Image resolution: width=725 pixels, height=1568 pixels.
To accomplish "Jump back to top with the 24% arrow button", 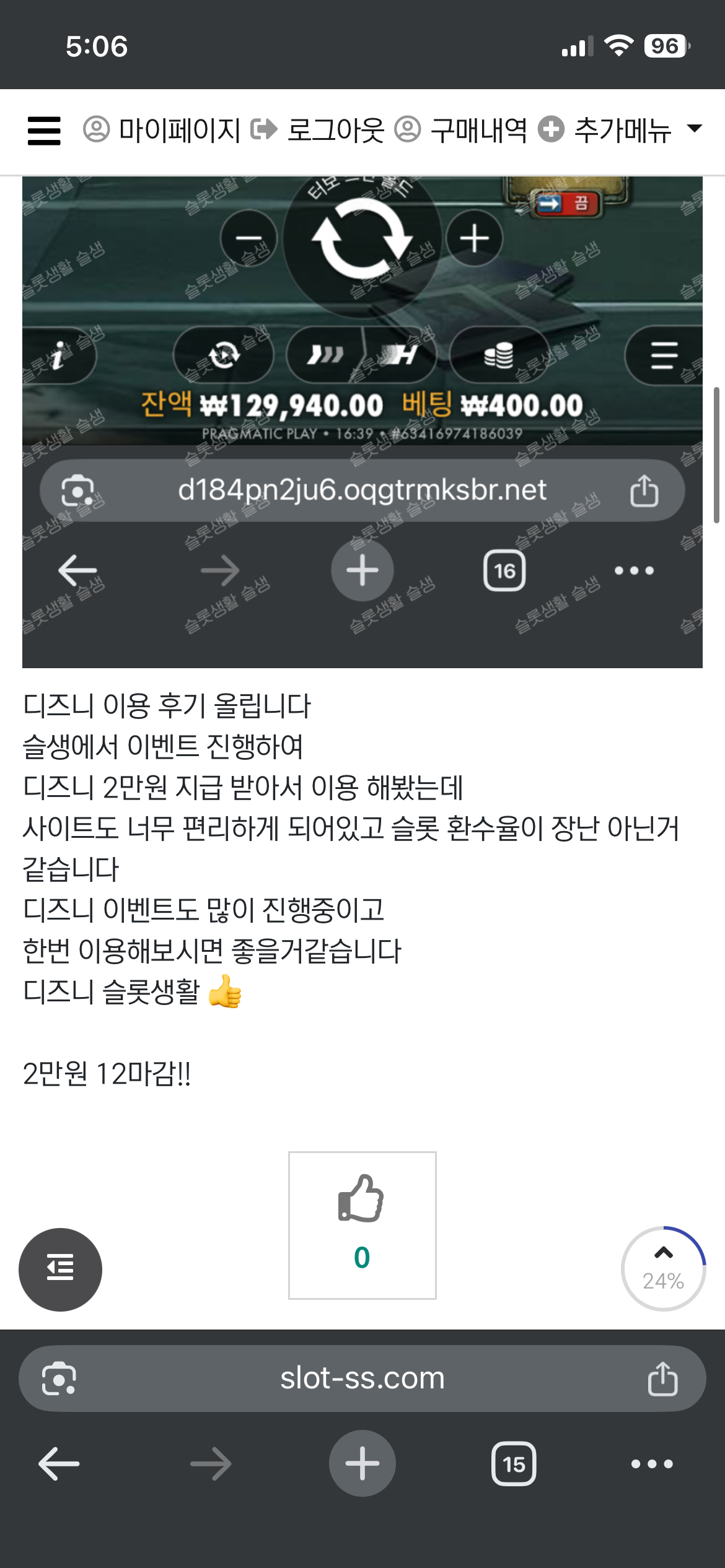I will pyautogui.click(x=663, y=1268).
